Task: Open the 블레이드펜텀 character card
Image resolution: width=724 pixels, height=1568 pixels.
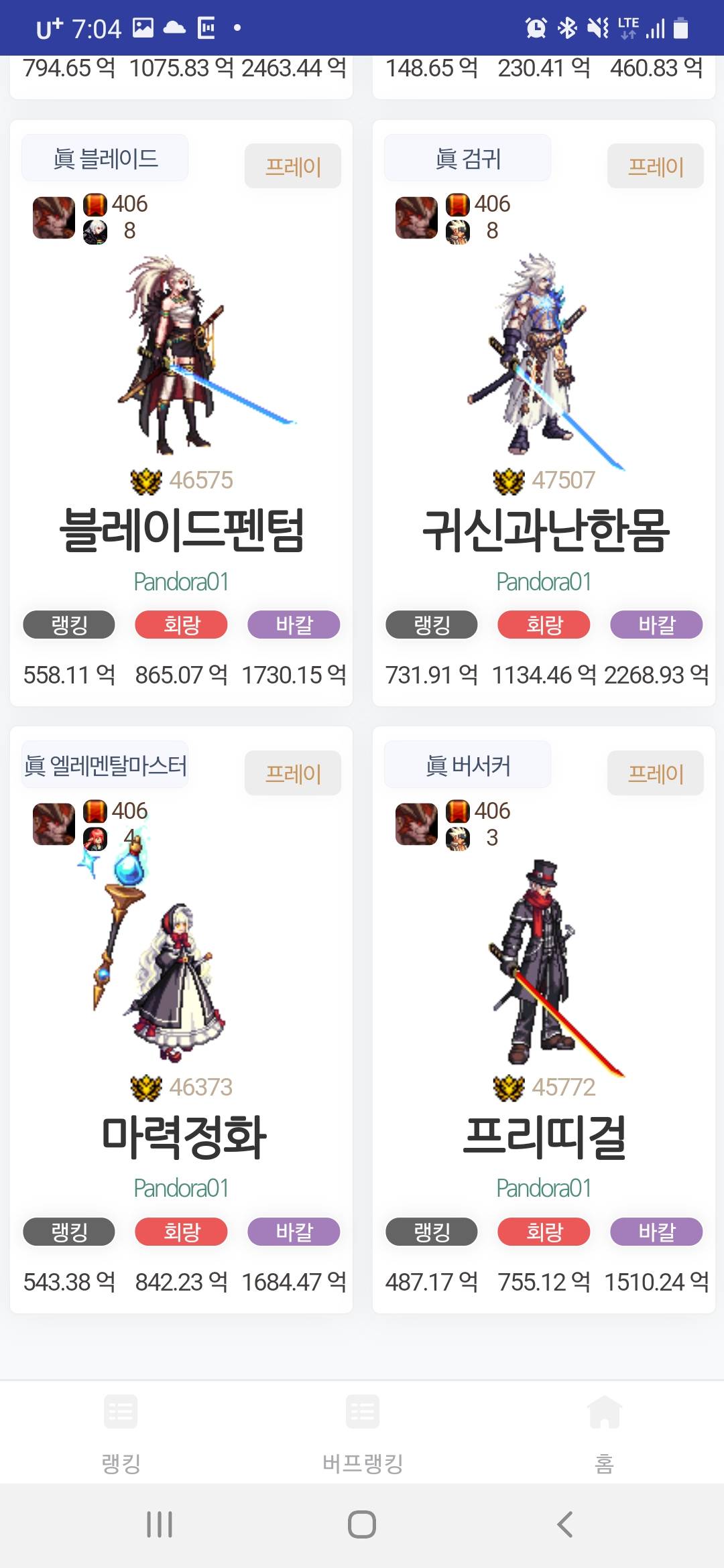Action: pyautogui.click(x=181, y=529)
